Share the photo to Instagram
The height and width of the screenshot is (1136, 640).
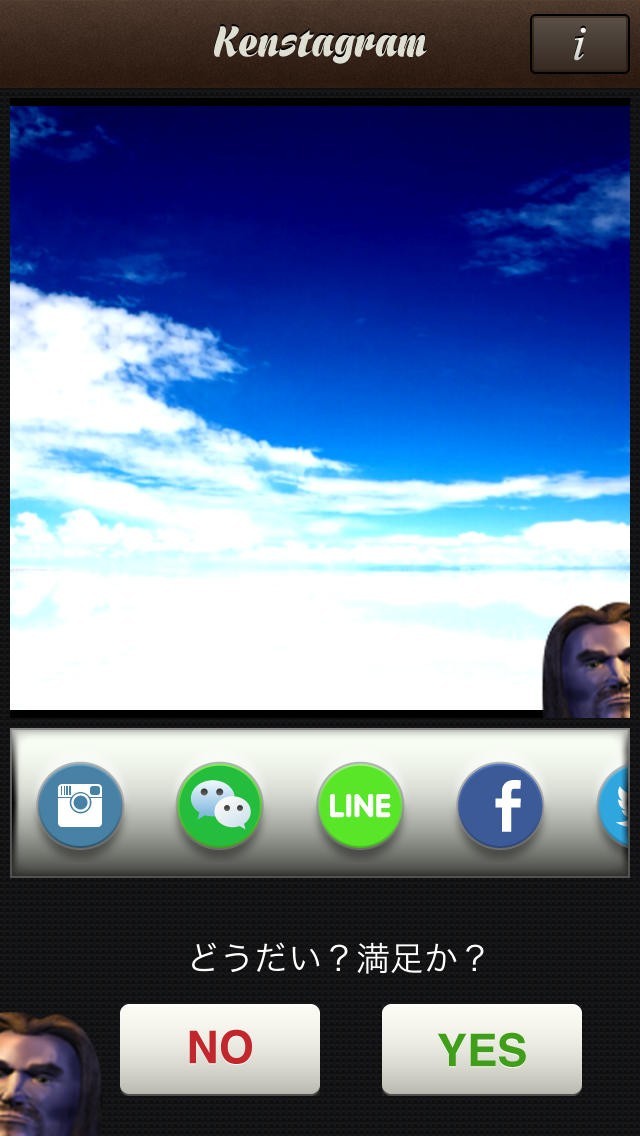pyautogui.click(x=80, y=805)
